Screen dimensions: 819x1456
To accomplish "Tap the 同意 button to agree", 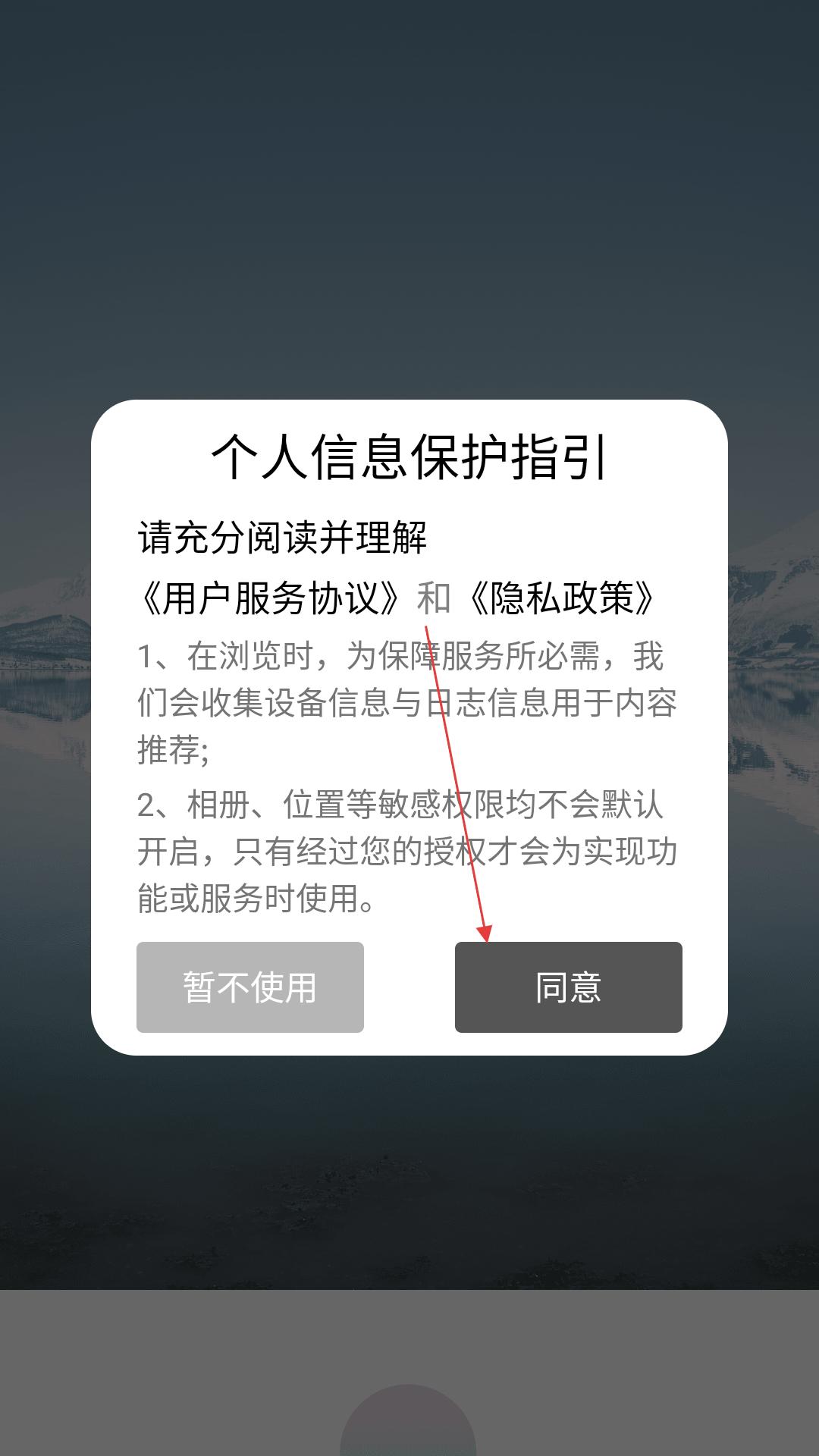I will click(x=568, y=987).
